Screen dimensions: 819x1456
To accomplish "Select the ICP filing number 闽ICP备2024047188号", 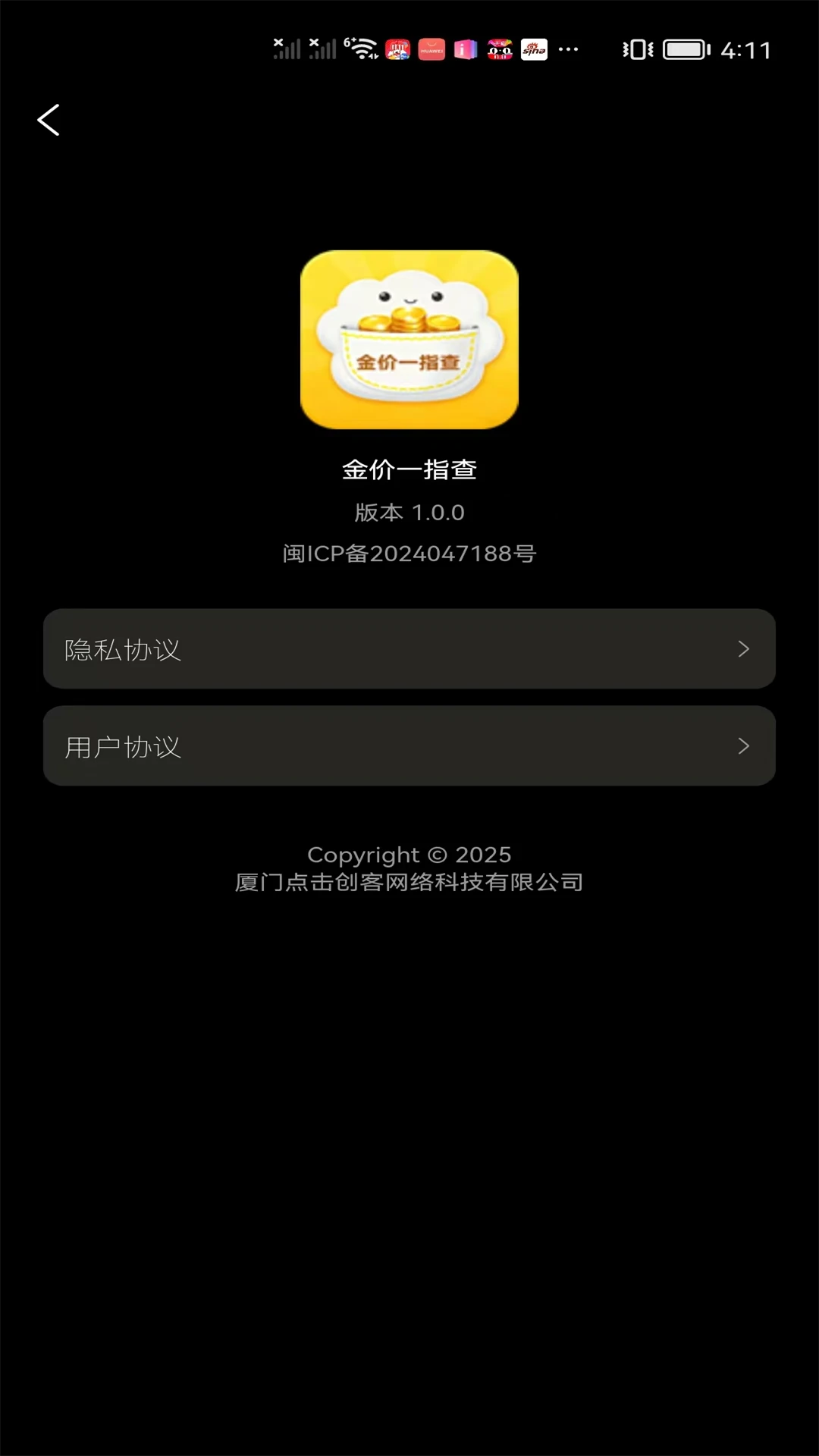I will [409, 554].
